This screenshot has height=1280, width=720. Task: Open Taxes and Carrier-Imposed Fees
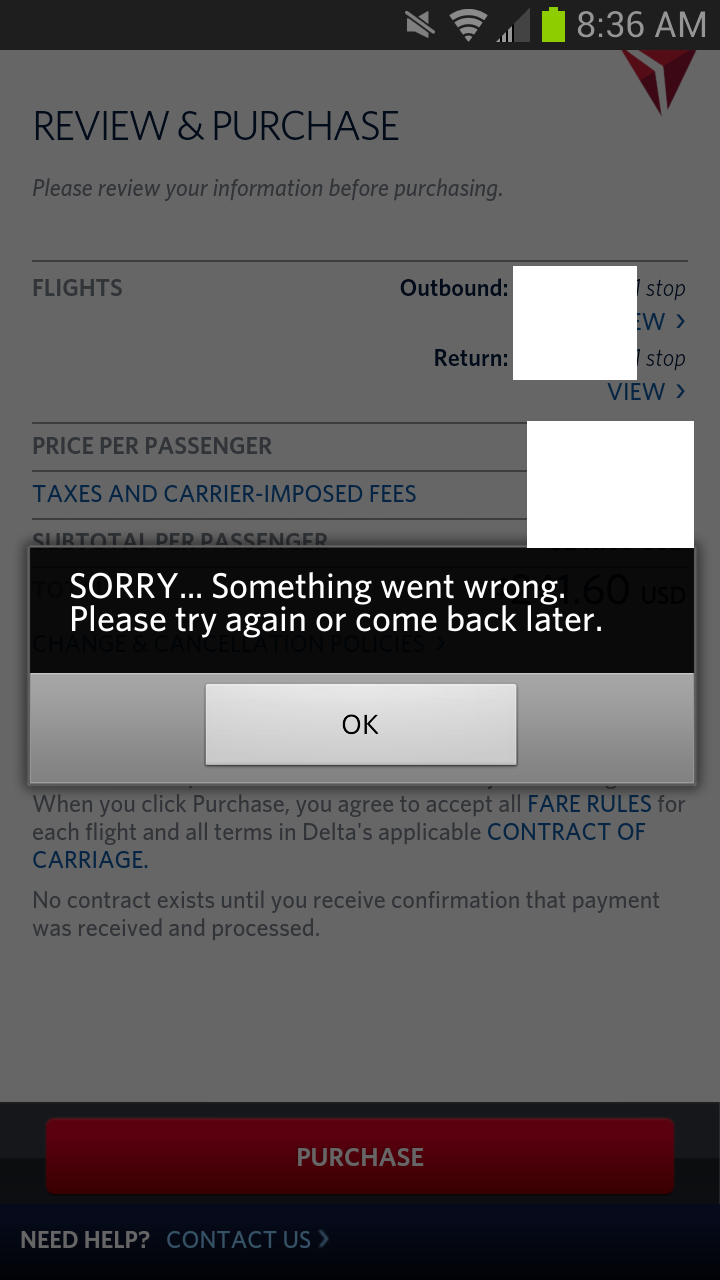[225, 494]
